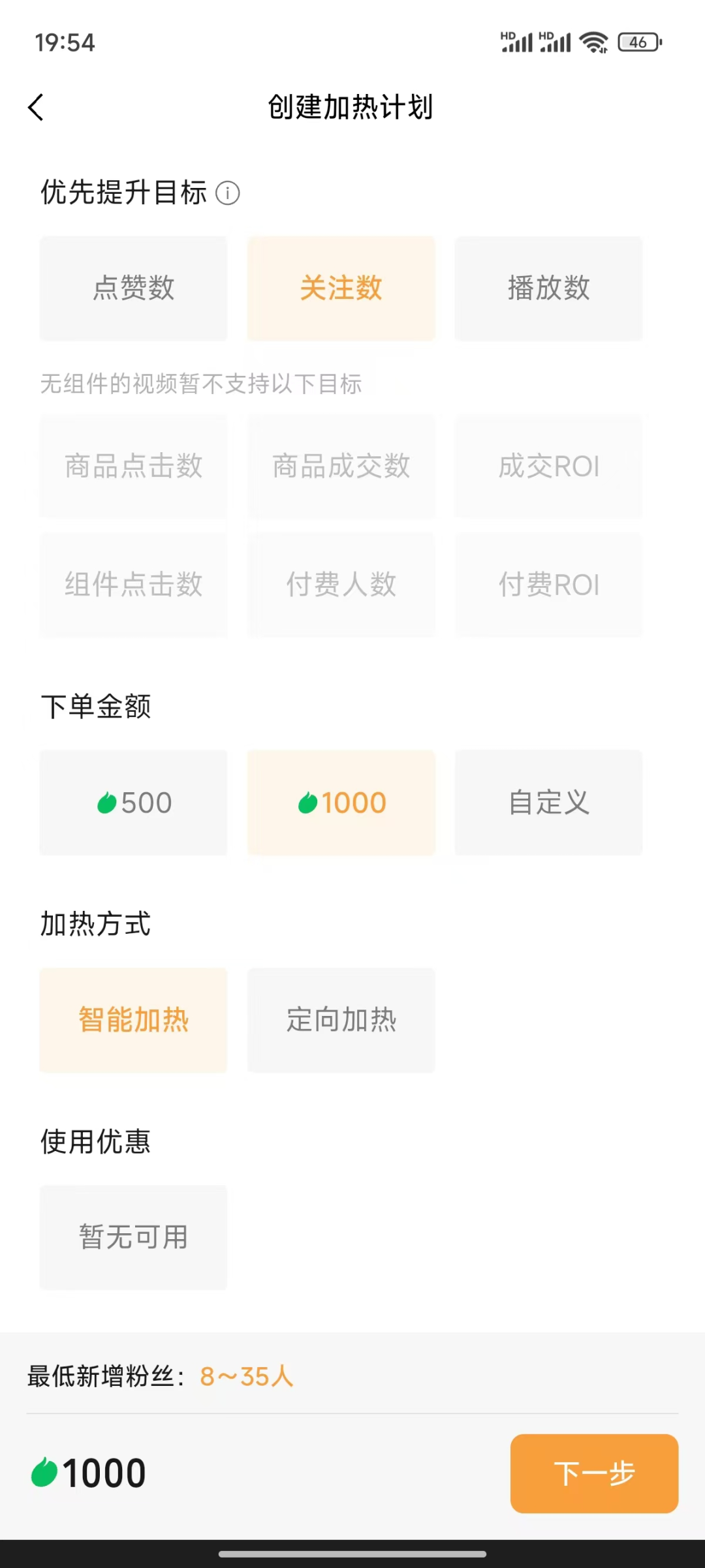Select the 1000 order amount
705x1568 pixels.
[x=341, y=802]
